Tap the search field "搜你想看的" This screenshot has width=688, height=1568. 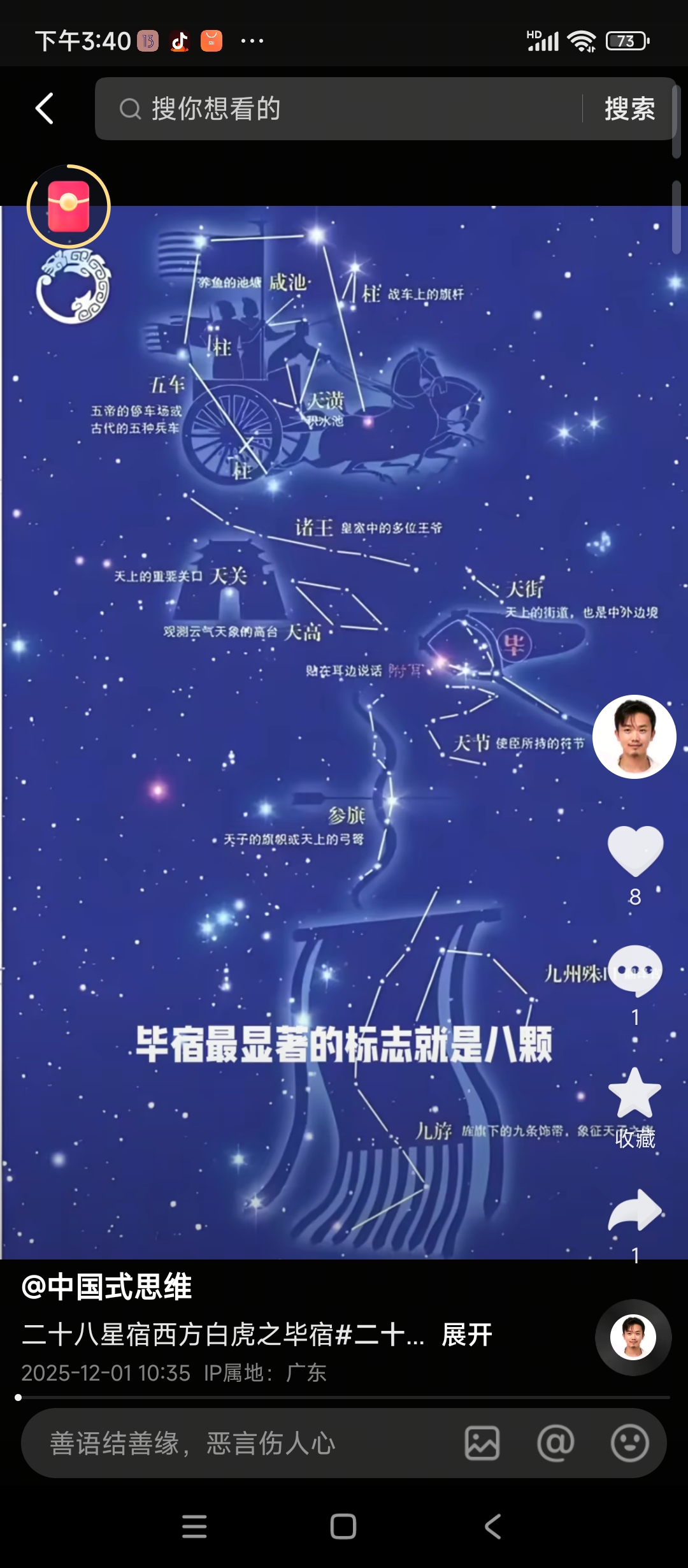click(344, 109)
